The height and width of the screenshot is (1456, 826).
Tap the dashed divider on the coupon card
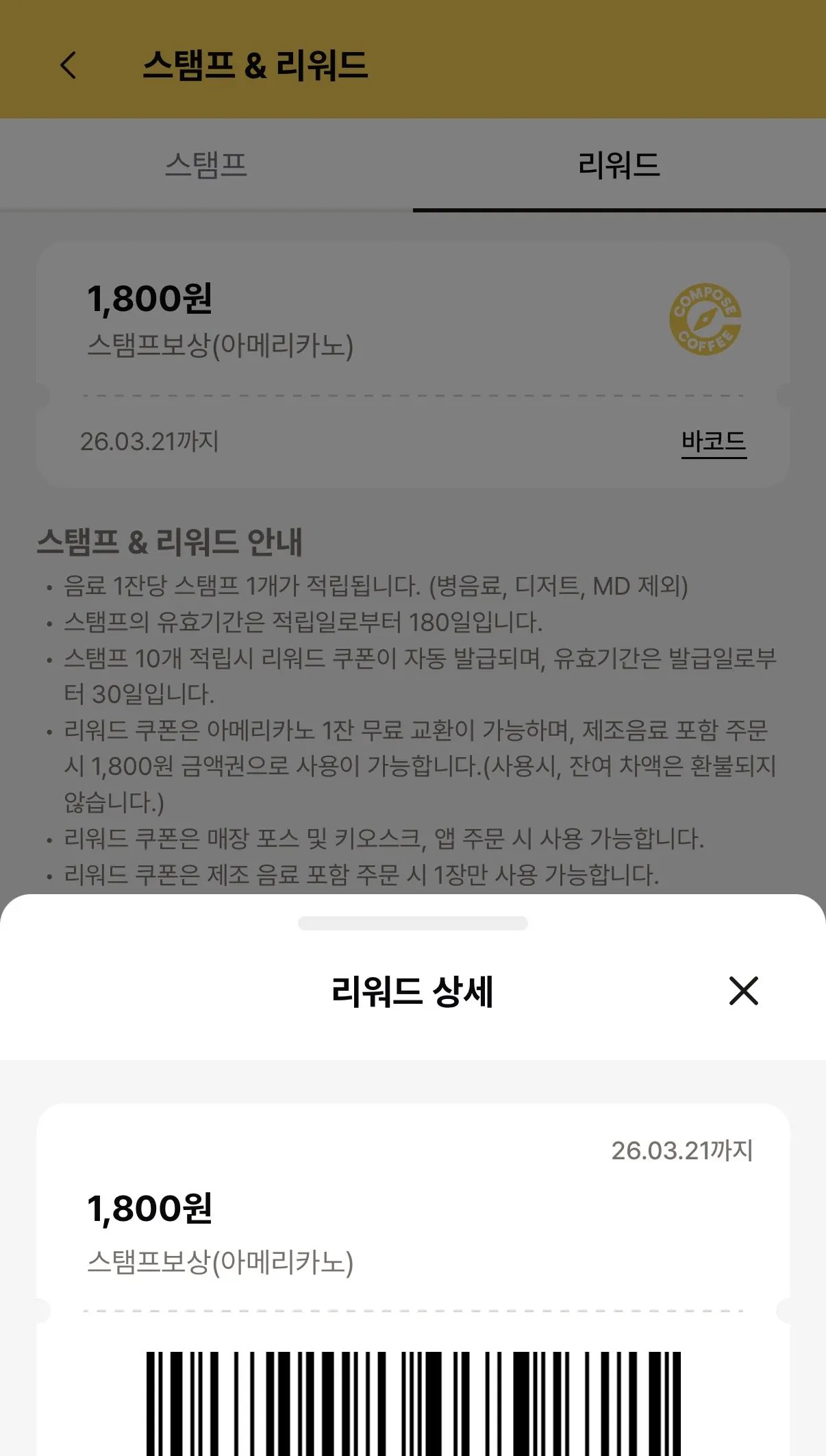point(413,395)
